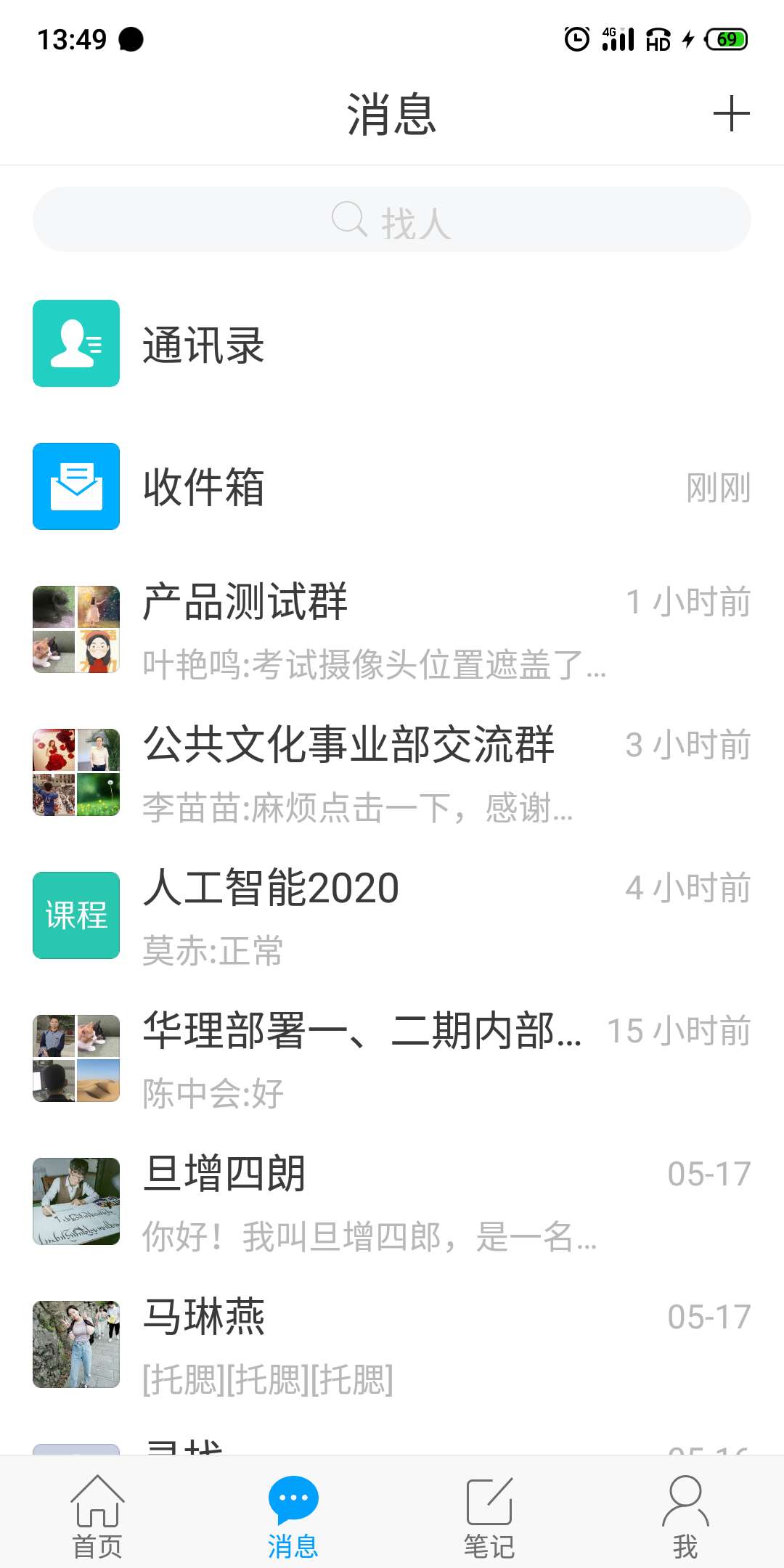784x1568 pixels.
Task: Tap the plus icon in the top bar
Action: [x=730, y=115]
